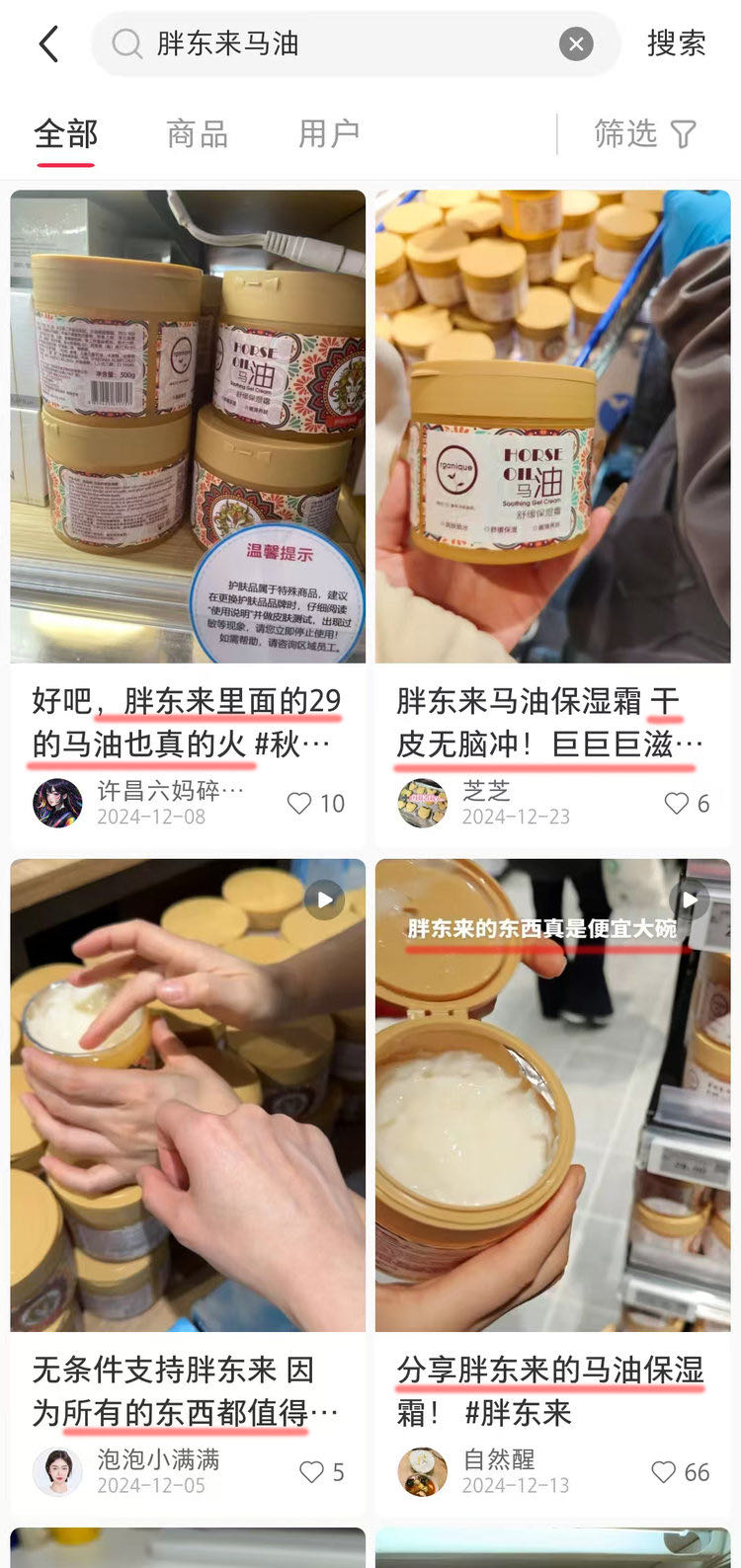Screen dimensions: 741x1568
Task: Tap the 搜索 button
Action: pos(677,43)
